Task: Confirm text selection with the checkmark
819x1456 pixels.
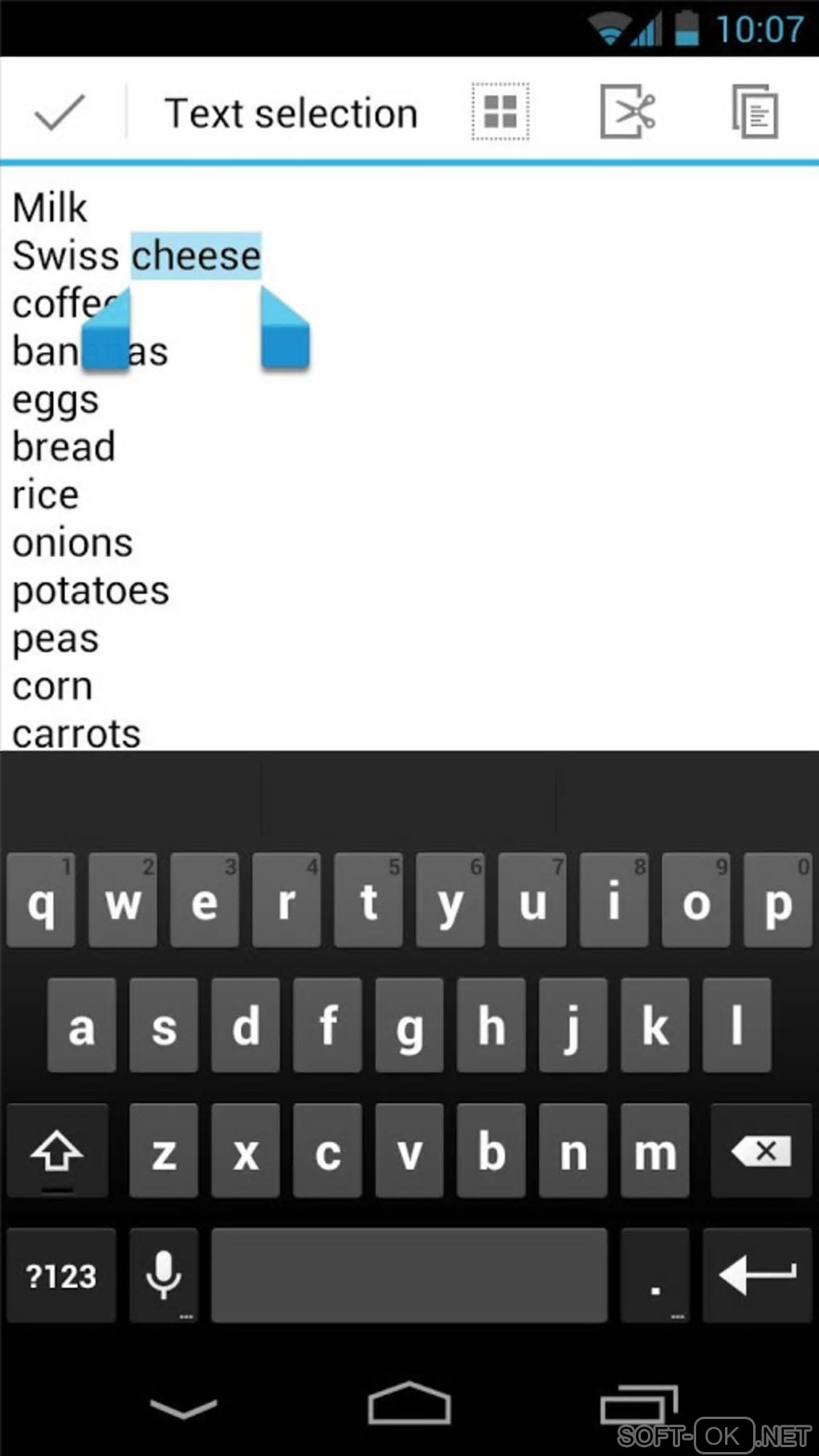Action: [60, 112]
